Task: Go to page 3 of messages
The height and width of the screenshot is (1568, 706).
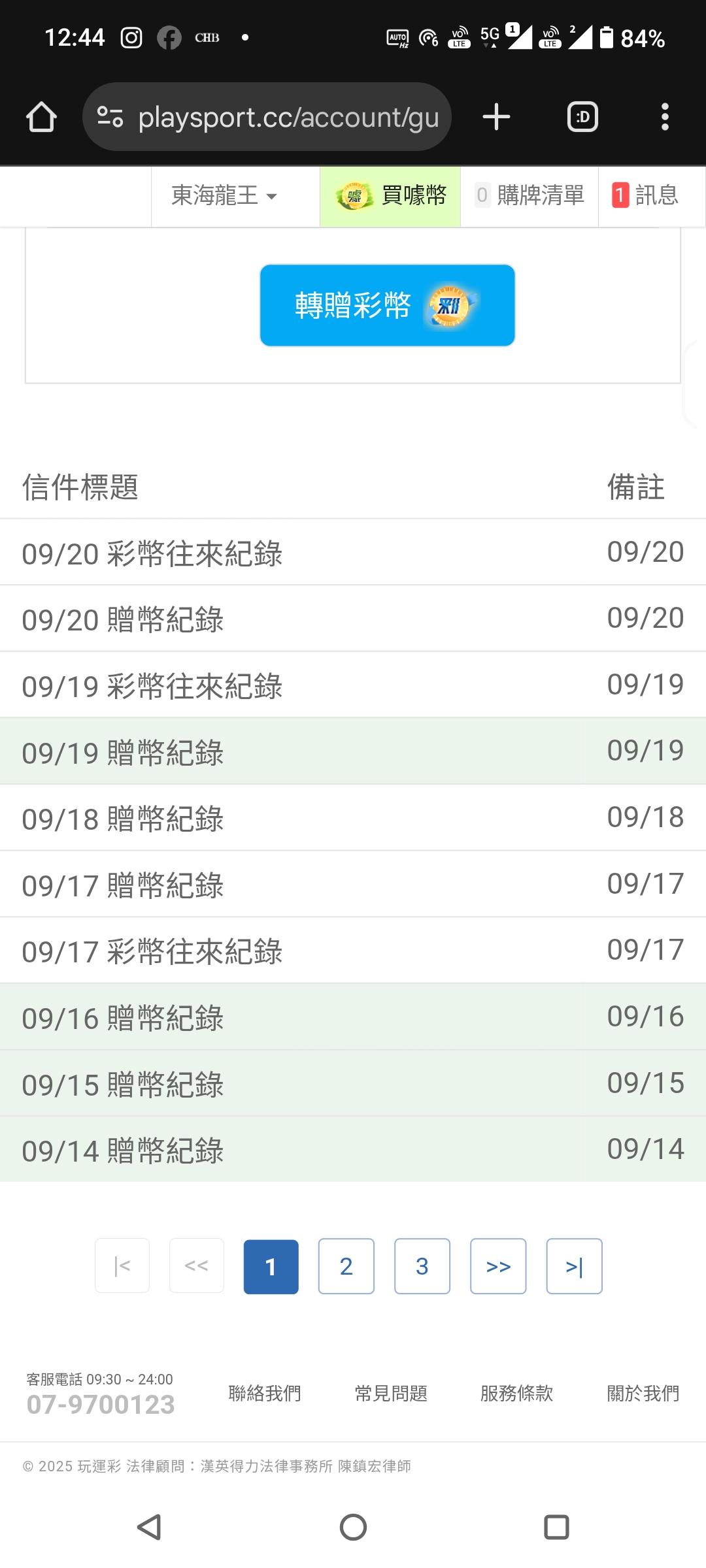Action: point(422,1266)
